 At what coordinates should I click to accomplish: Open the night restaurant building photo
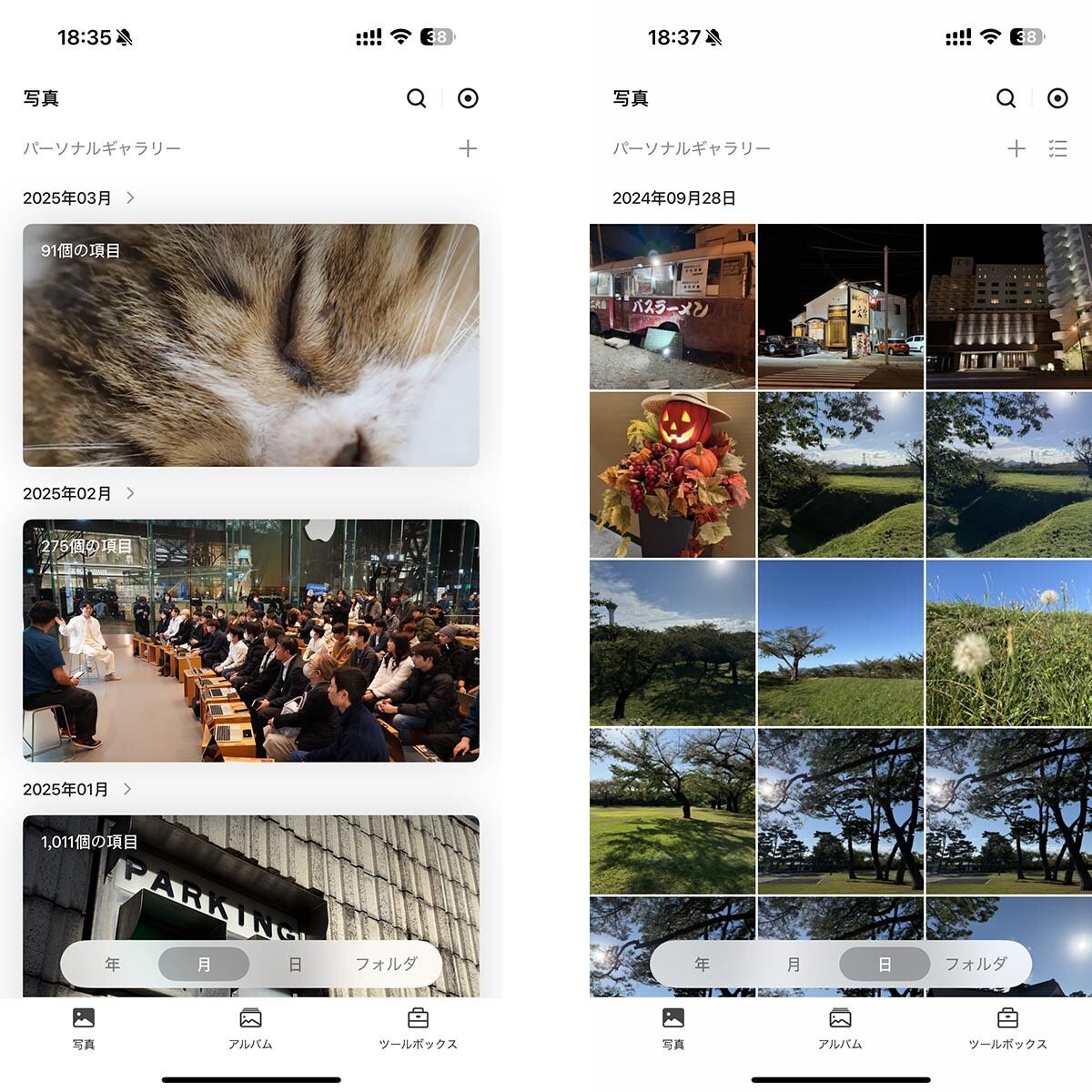(x=840, y=307)
